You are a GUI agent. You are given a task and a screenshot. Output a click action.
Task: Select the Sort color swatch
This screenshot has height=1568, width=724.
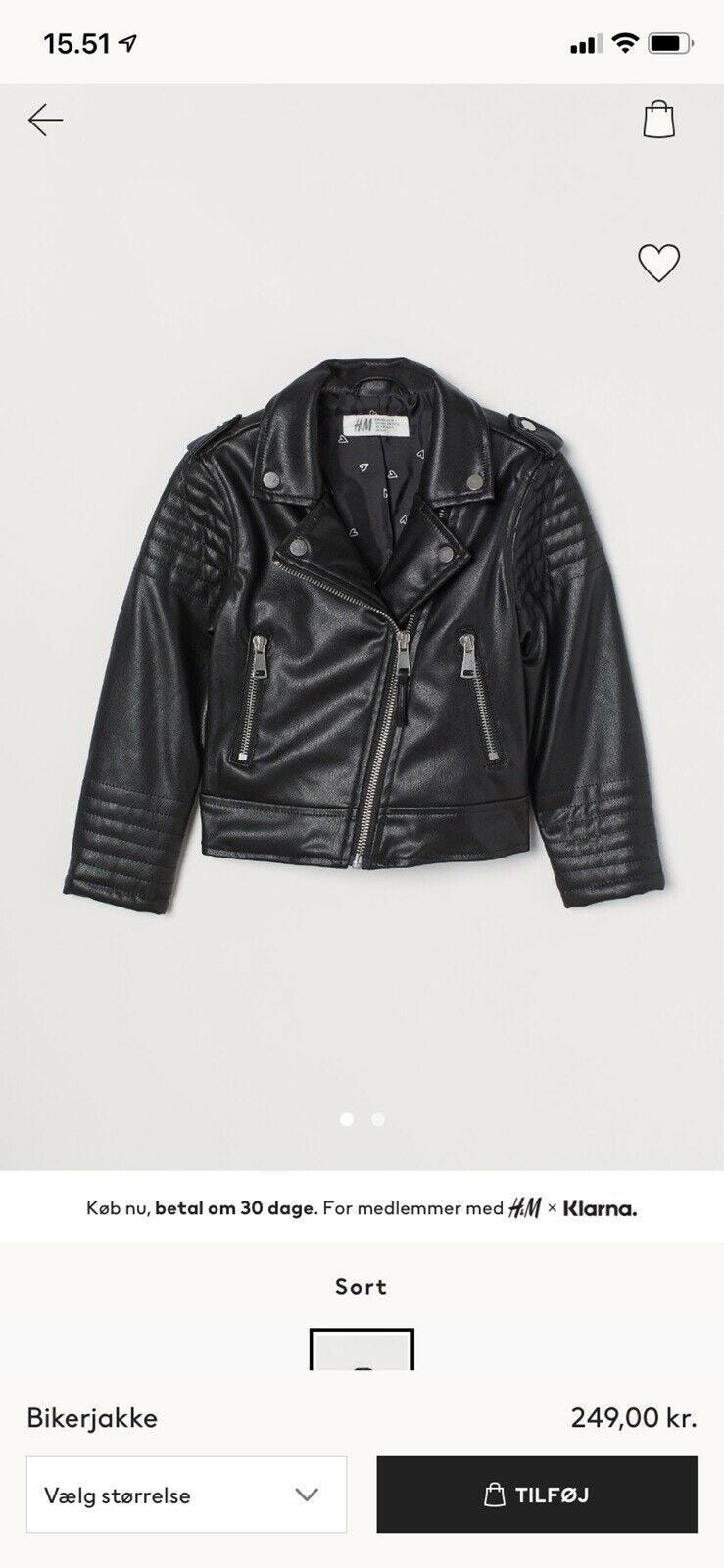pos(362,1349)
